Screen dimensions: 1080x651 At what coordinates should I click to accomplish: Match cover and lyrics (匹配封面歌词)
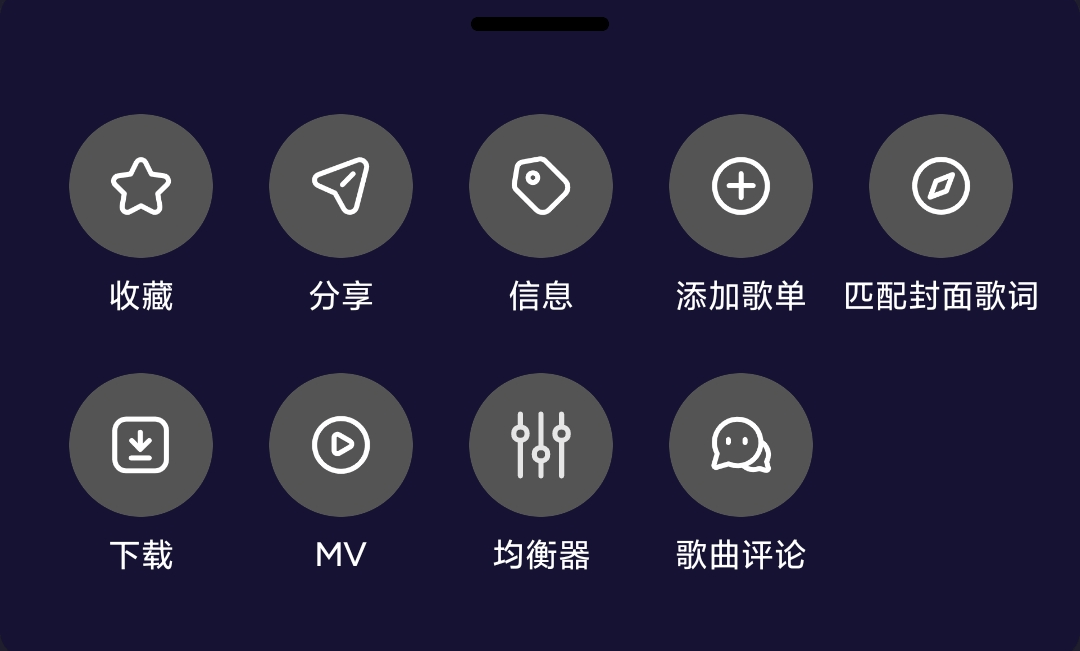coord(941,186)
